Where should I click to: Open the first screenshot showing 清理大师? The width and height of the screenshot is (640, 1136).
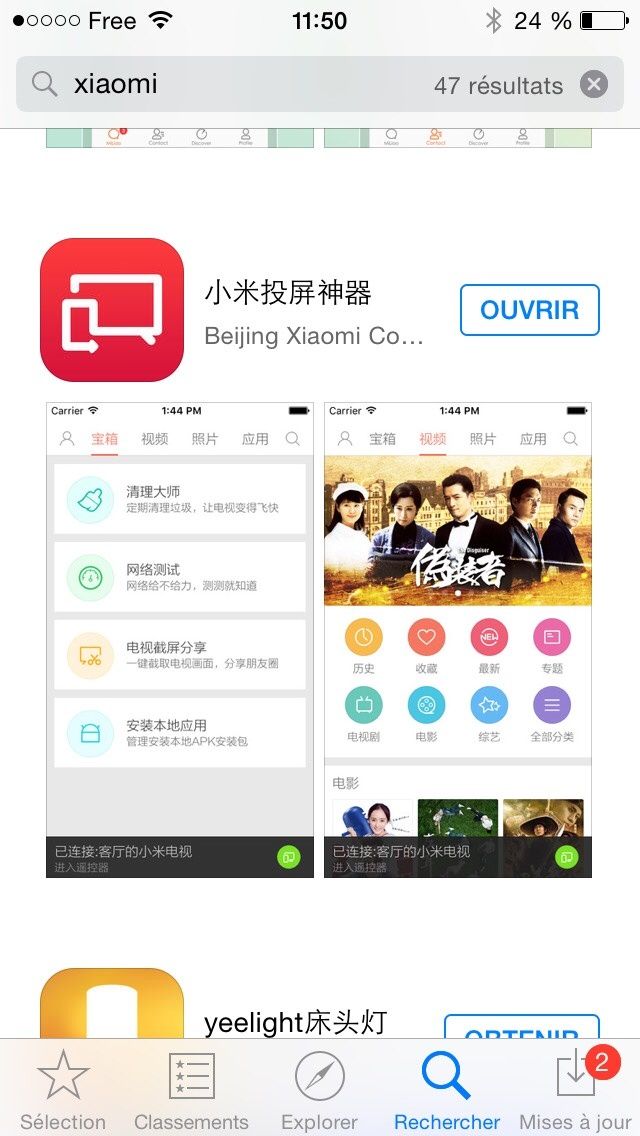pos(180,640)
